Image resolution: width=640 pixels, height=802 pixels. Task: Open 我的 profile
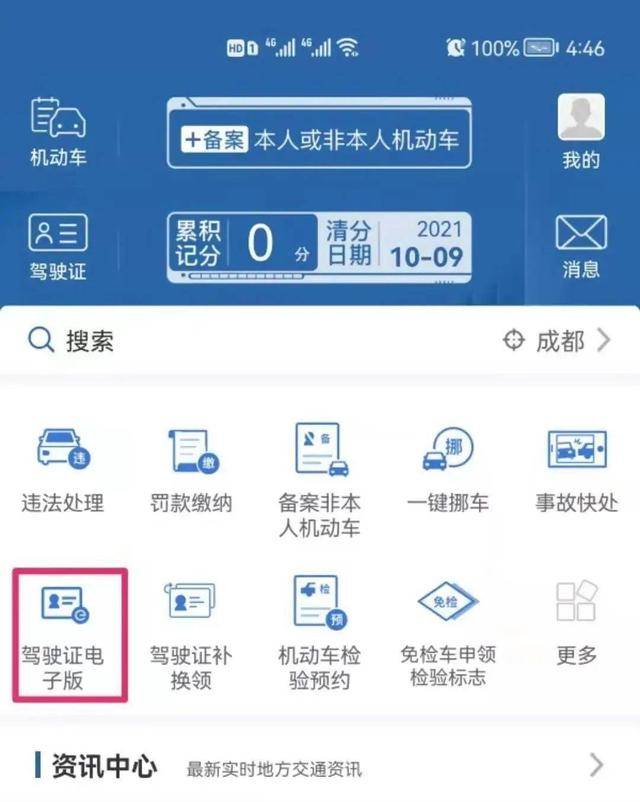pyautogui.click(x=580, y=130)
